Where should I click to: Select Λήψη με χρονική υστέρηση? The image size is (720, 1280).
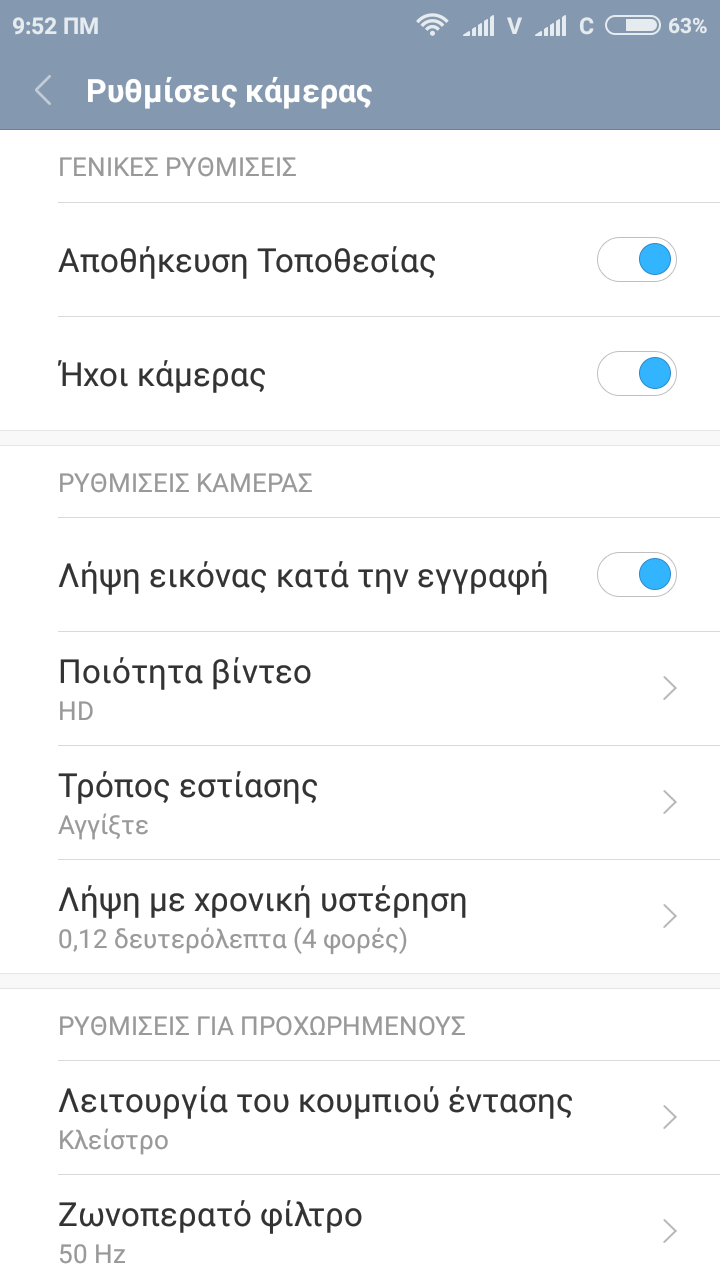[x=360, y=916]
